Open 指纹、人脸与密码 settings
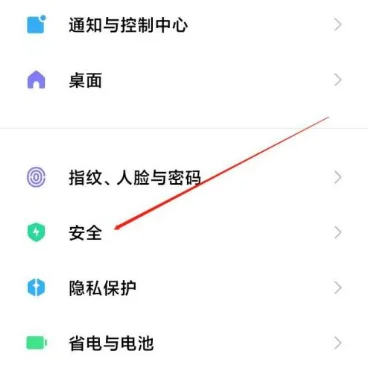 pos(184,178)
